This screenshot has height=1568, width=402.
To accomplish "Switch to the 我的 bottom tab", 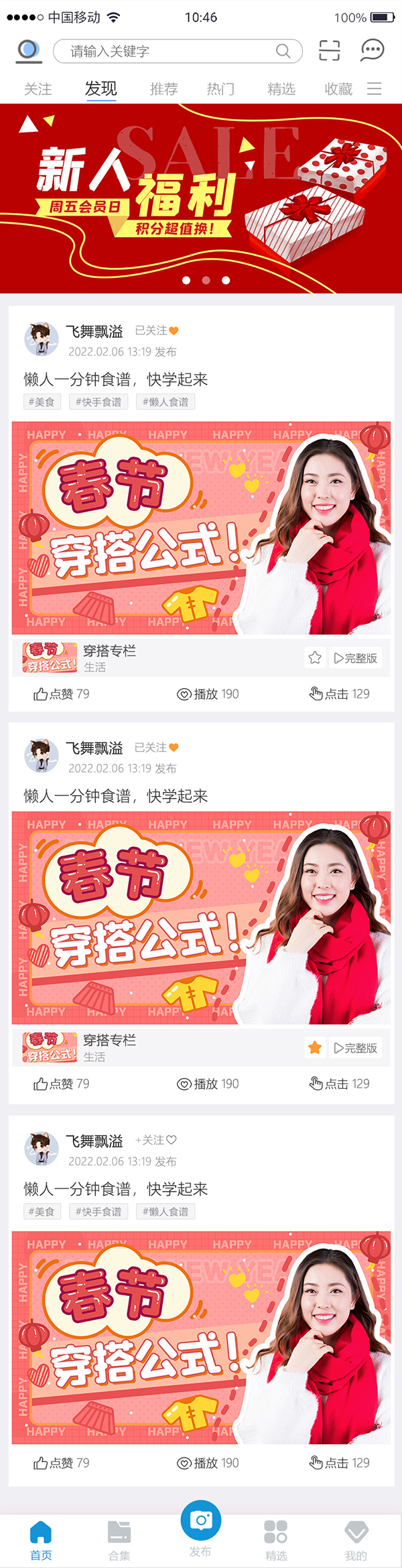I will click(356, 1539).
